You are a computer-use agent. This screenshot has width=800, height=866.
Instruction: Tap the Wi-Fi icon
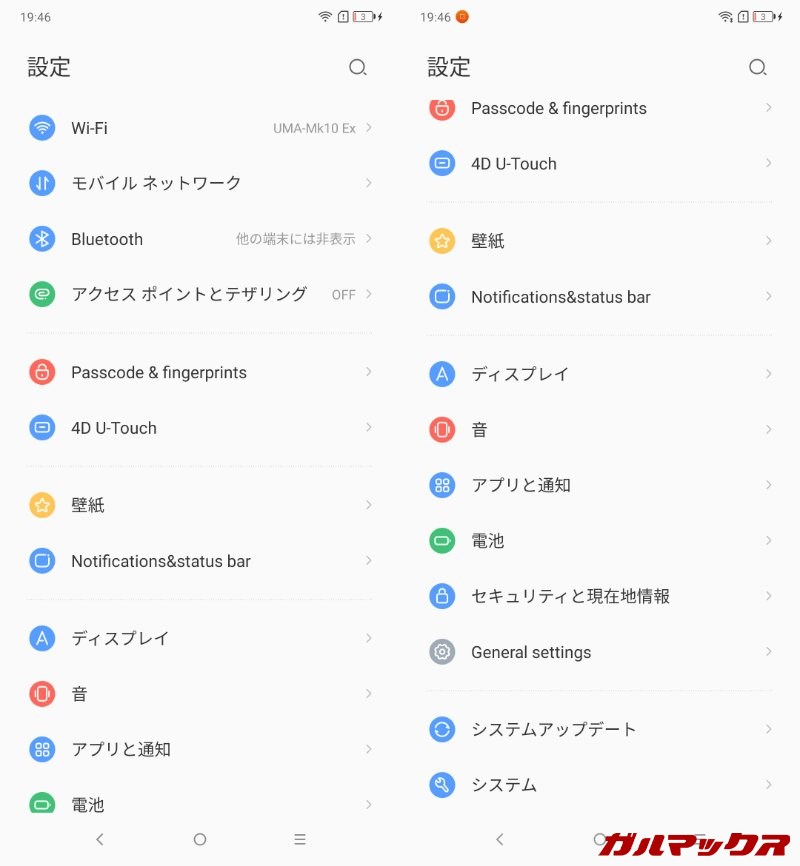click(42, 128)
